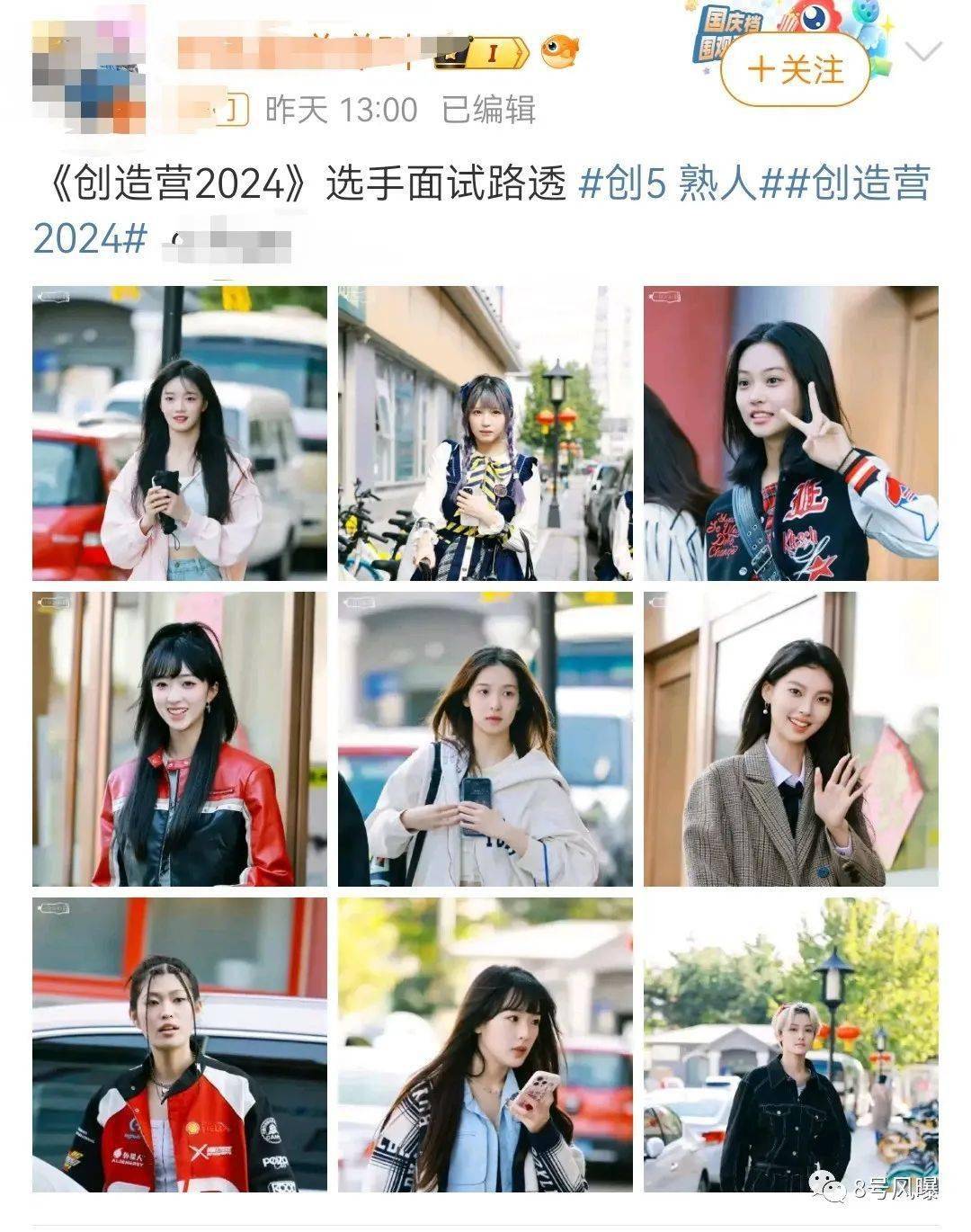Viewport: 971px width, 1232px height.
Task: Expand the post options chevron
Action: point(923,52)
